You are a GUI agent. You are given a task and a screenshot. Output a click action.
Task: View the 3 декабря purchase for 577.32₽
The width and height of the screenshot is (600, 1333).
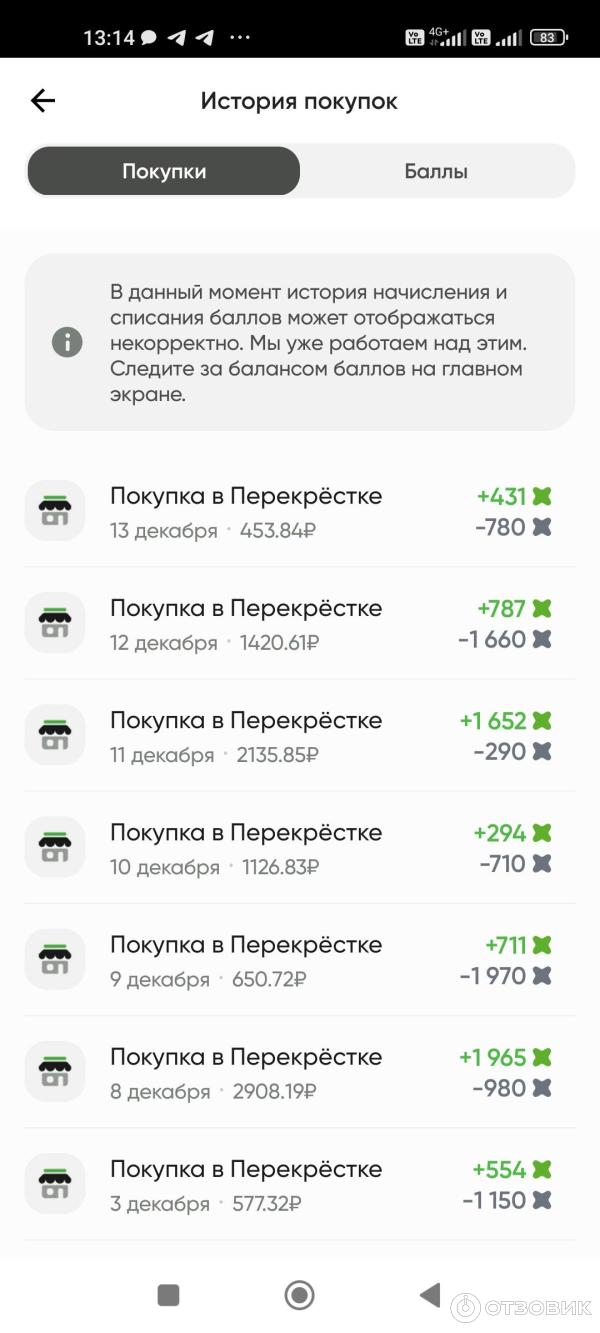click(300, 1183)
